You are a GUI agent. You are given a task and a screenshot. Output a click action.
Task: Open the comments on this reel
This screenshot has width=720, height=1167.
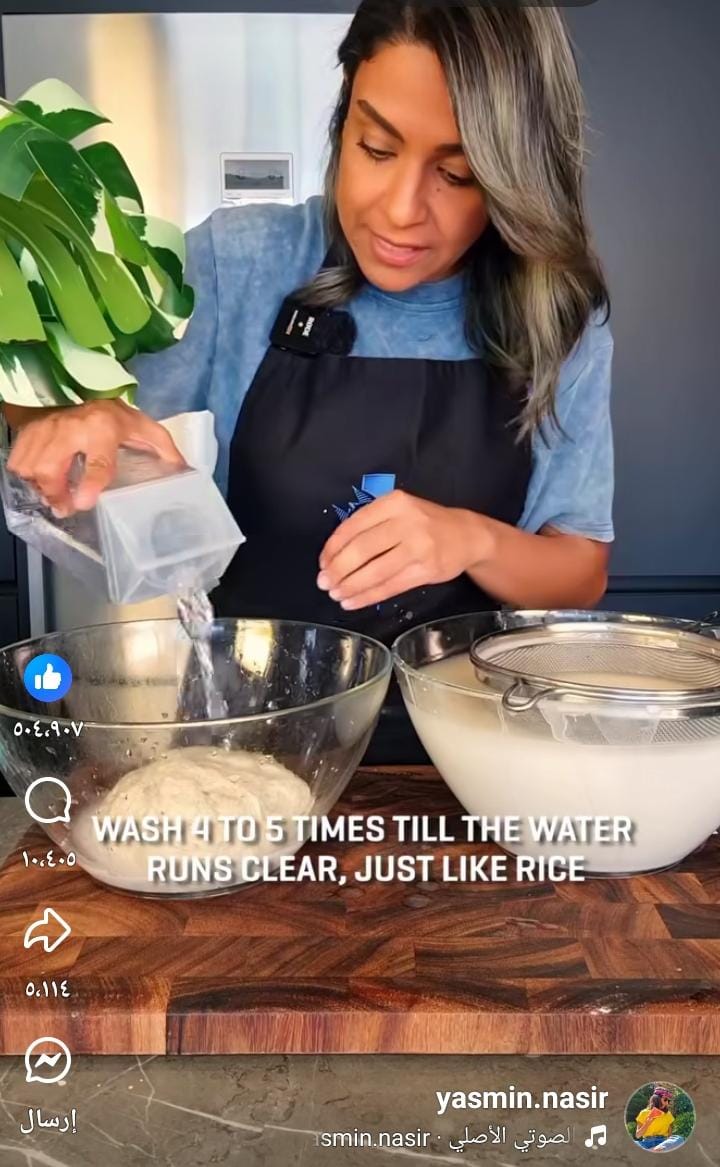point(47,802)
